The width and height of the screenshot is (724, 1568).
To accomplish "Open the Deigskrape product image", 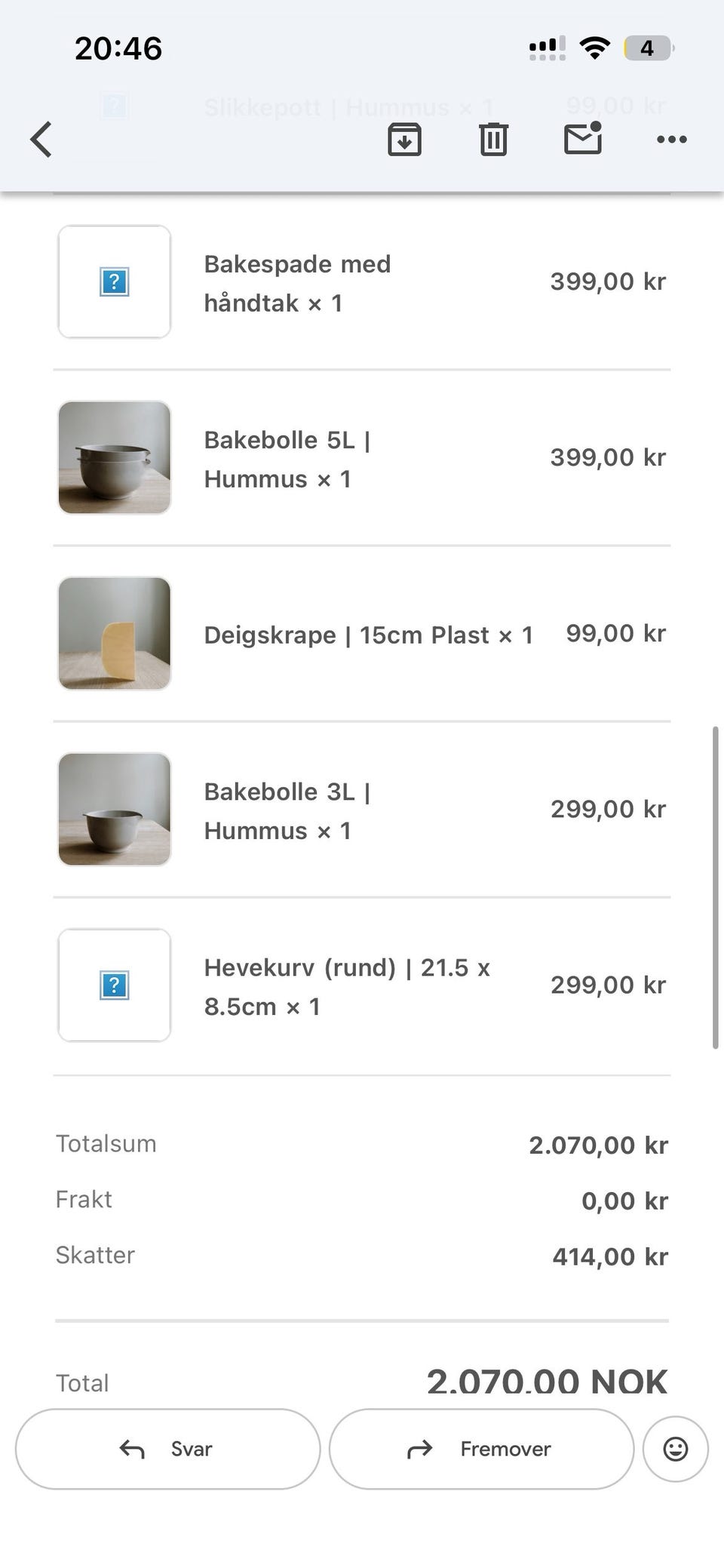I will pyautogui.click(x=114, y=634).
